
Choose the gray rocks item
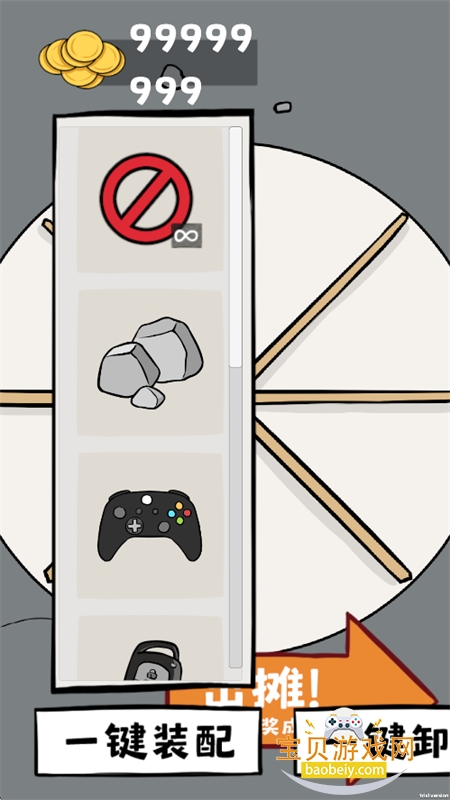[x=150, y=363]
